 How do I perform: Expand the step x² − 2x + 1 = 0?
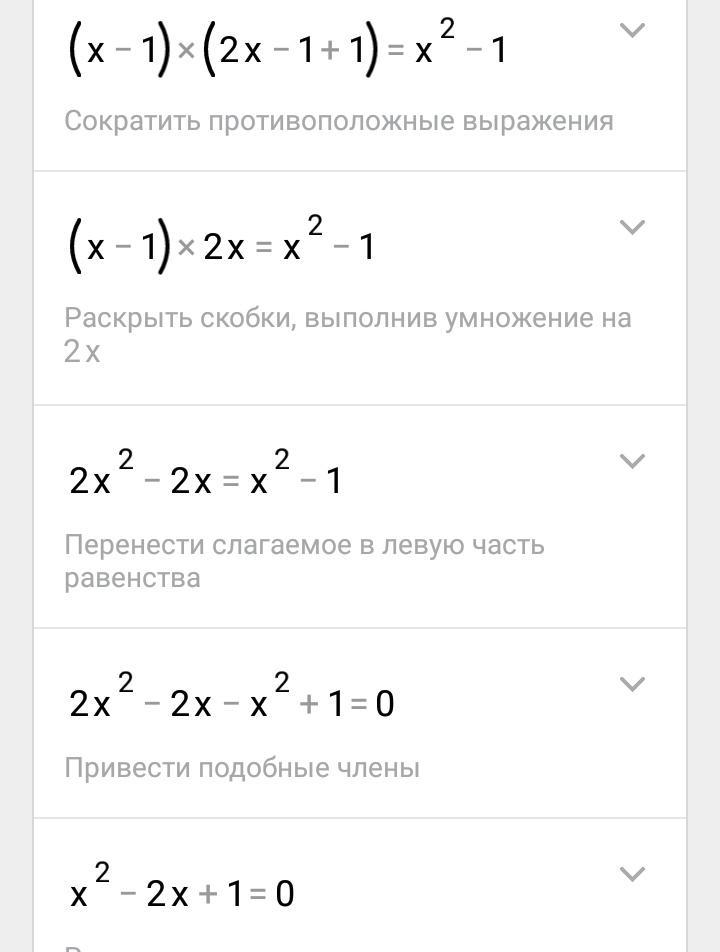[x=631, y=874]
